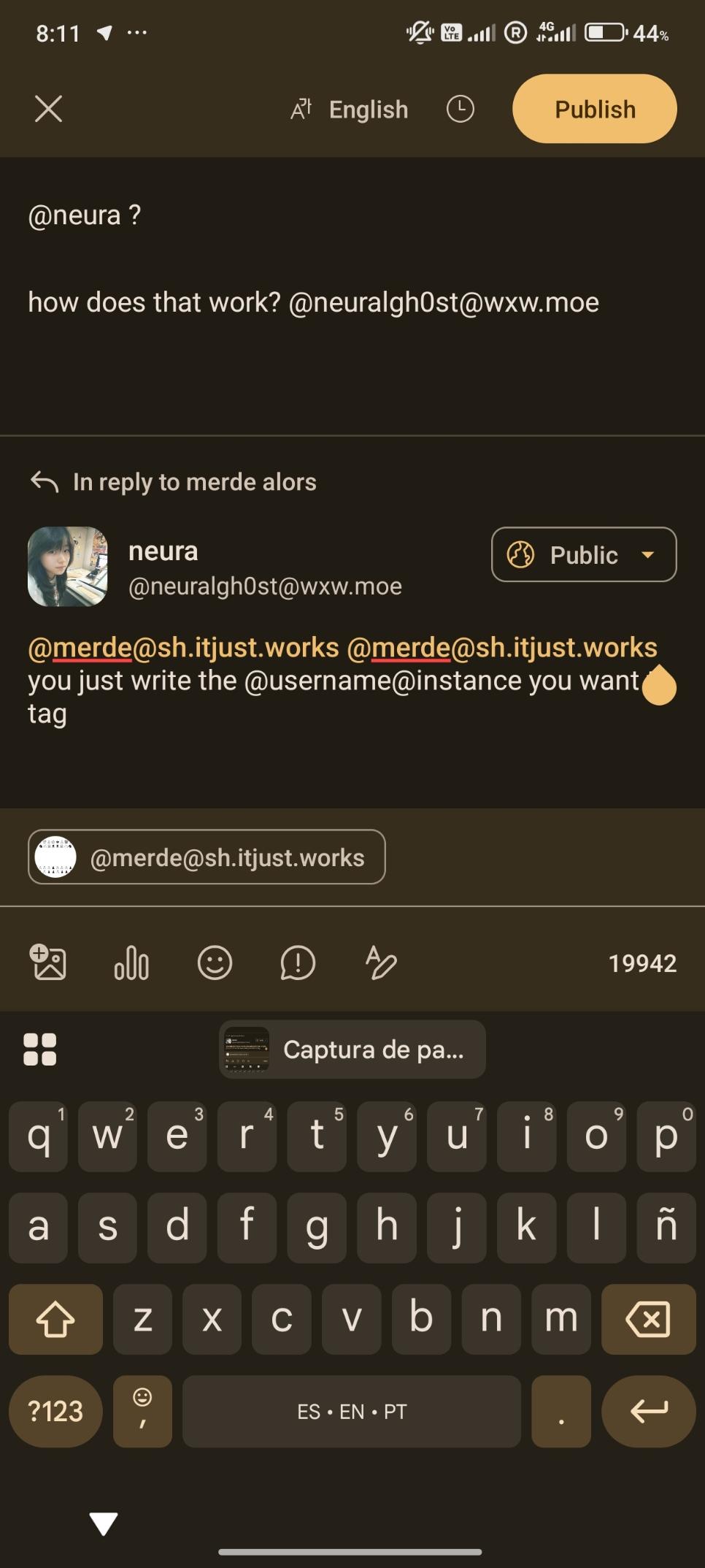Screen dimensions: 705x1568
Task: Schedule the post with clock icon
Action: [460, 110]
